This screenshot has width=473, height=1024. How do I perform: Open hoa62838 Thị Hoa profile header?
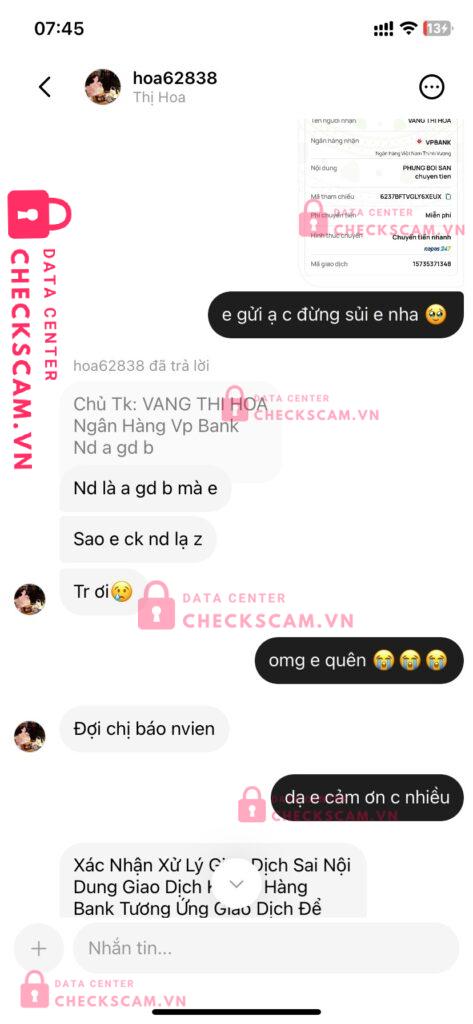pos(152,88)
